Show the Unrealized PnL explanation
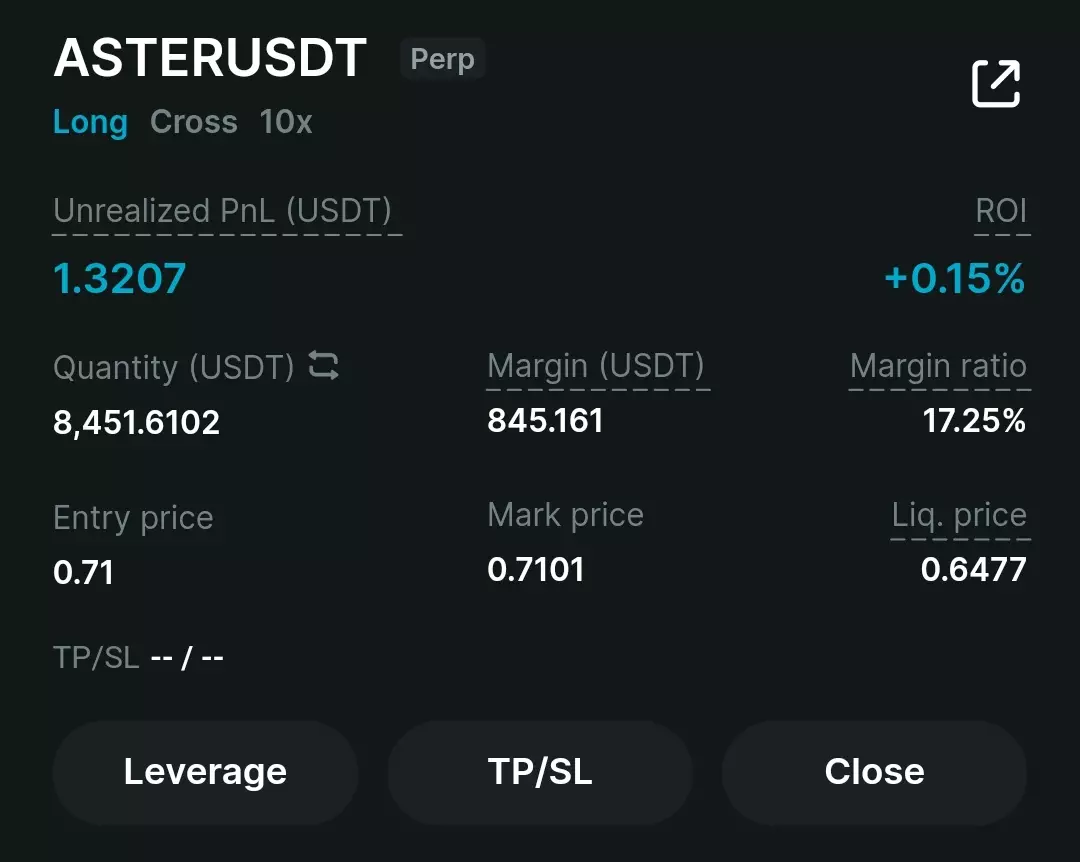The image size is (1080, 862). pos(222,211)
